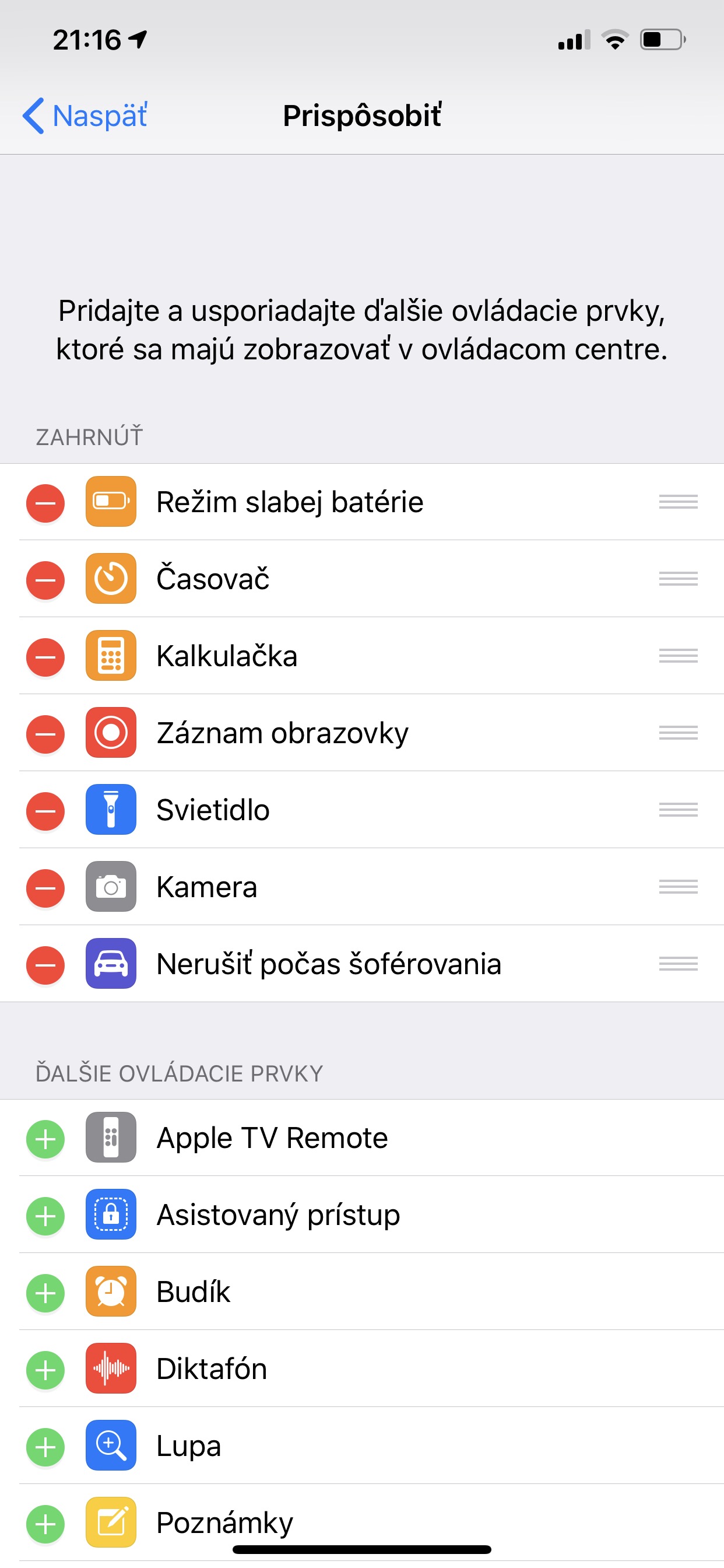Viewport: 724px width, 1568px height.
Task: Add Lupa to Control Centre
Action: click(45, 1447)
